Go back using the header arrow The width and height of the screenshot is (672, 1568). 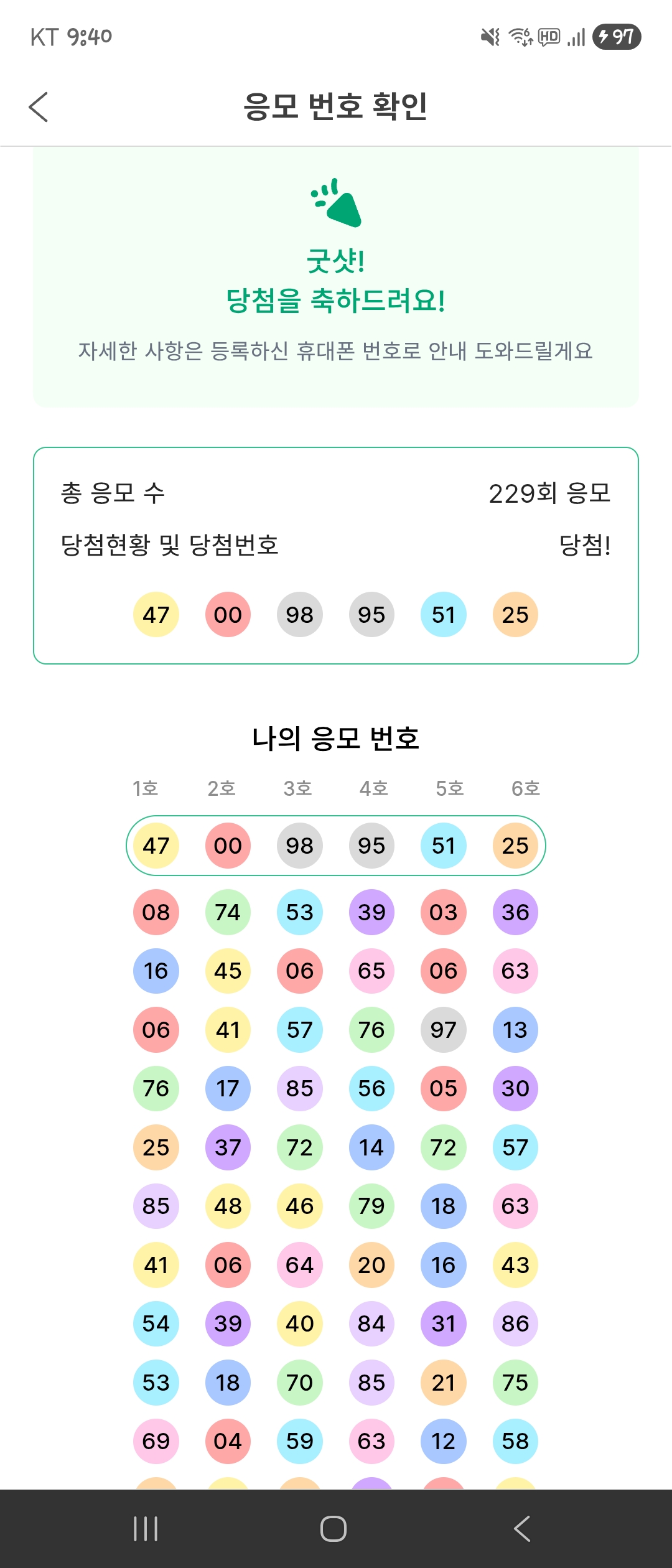click(x=39, y=107)
